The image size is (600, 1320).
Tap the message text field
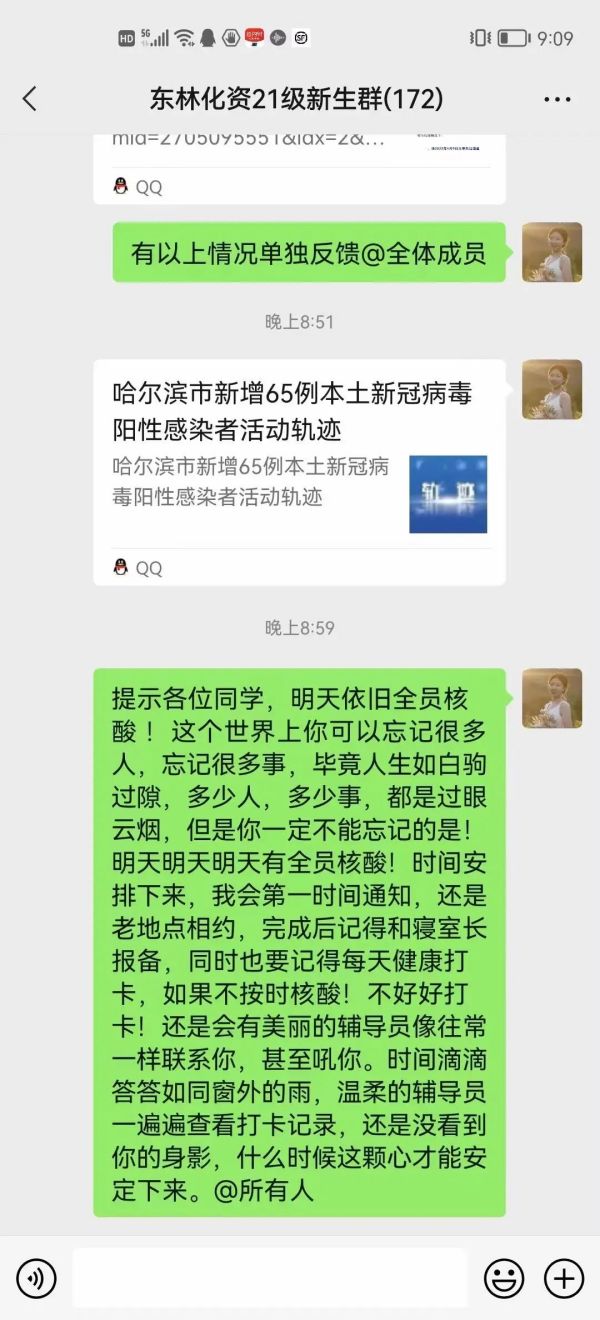270,1277
